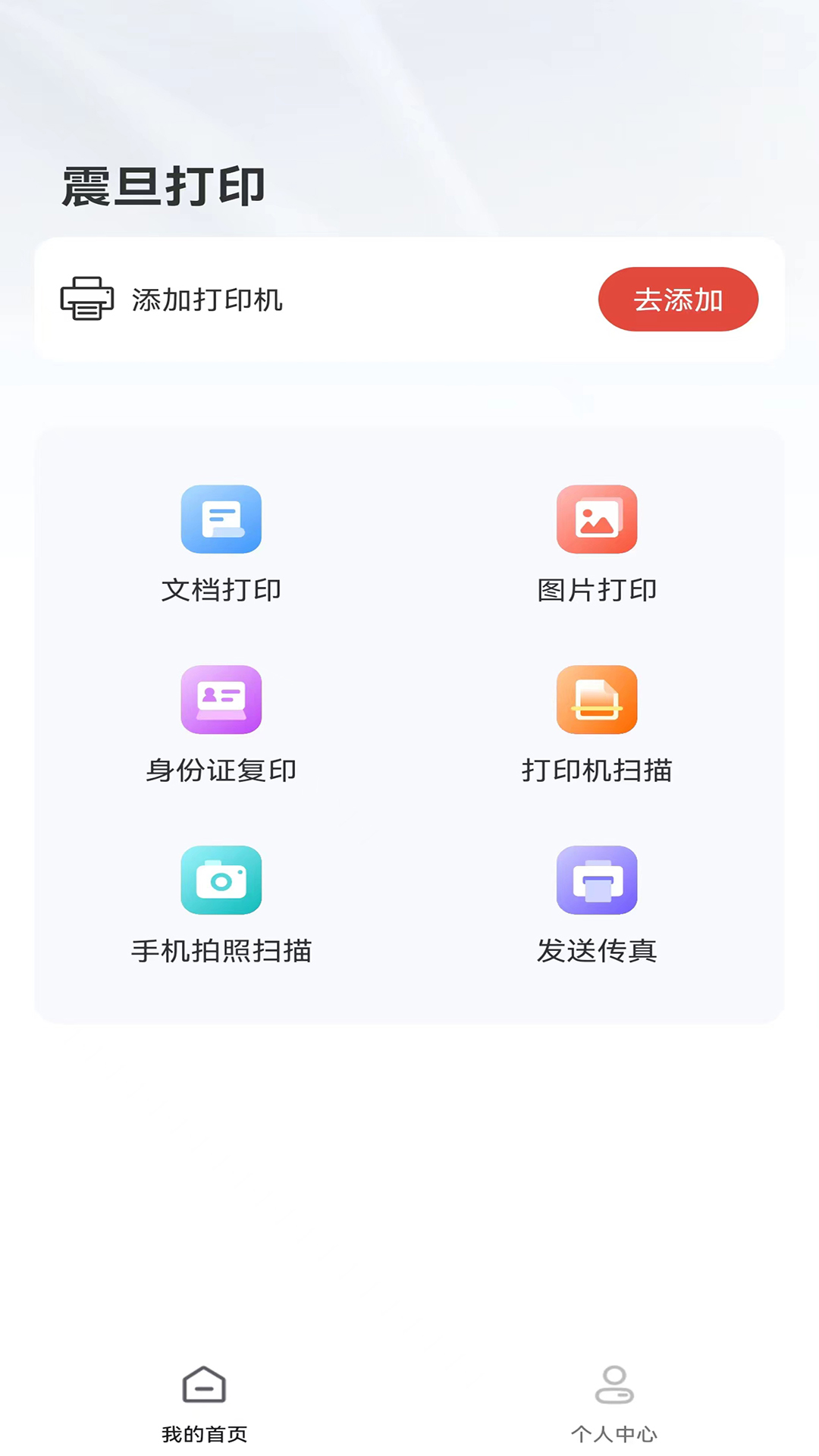Open the 文档打印 (document print) icon
819x1456 pixels.
click(221, 519)
